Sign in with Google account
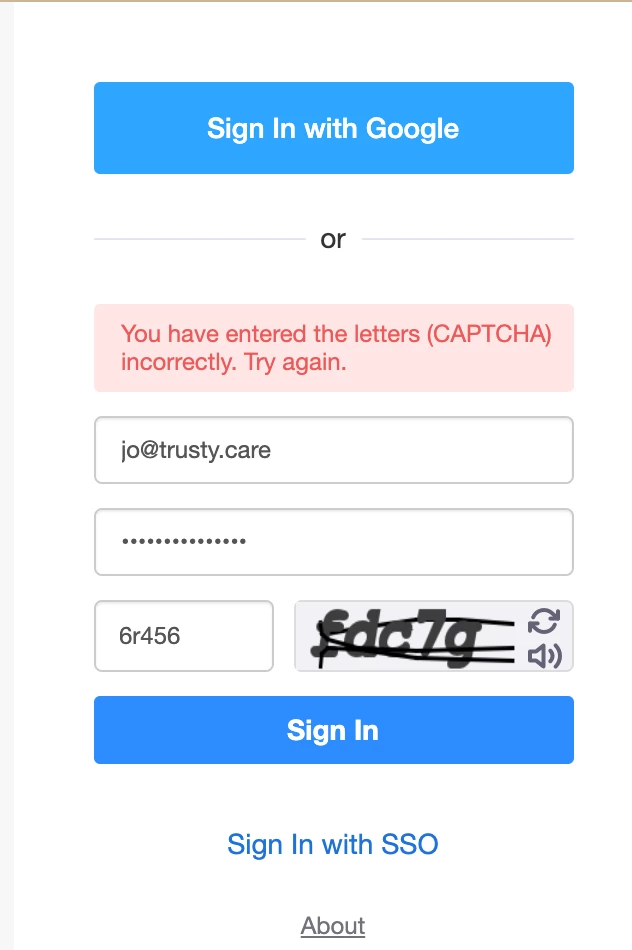Image resolution: width=632 pixels, height=950 pixels. (x=333, y=128)
